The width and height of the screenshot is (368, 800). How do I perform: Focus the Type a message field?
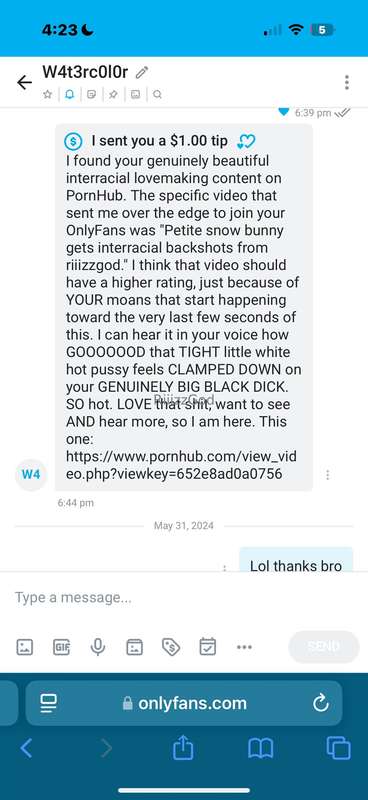[184, 597]
